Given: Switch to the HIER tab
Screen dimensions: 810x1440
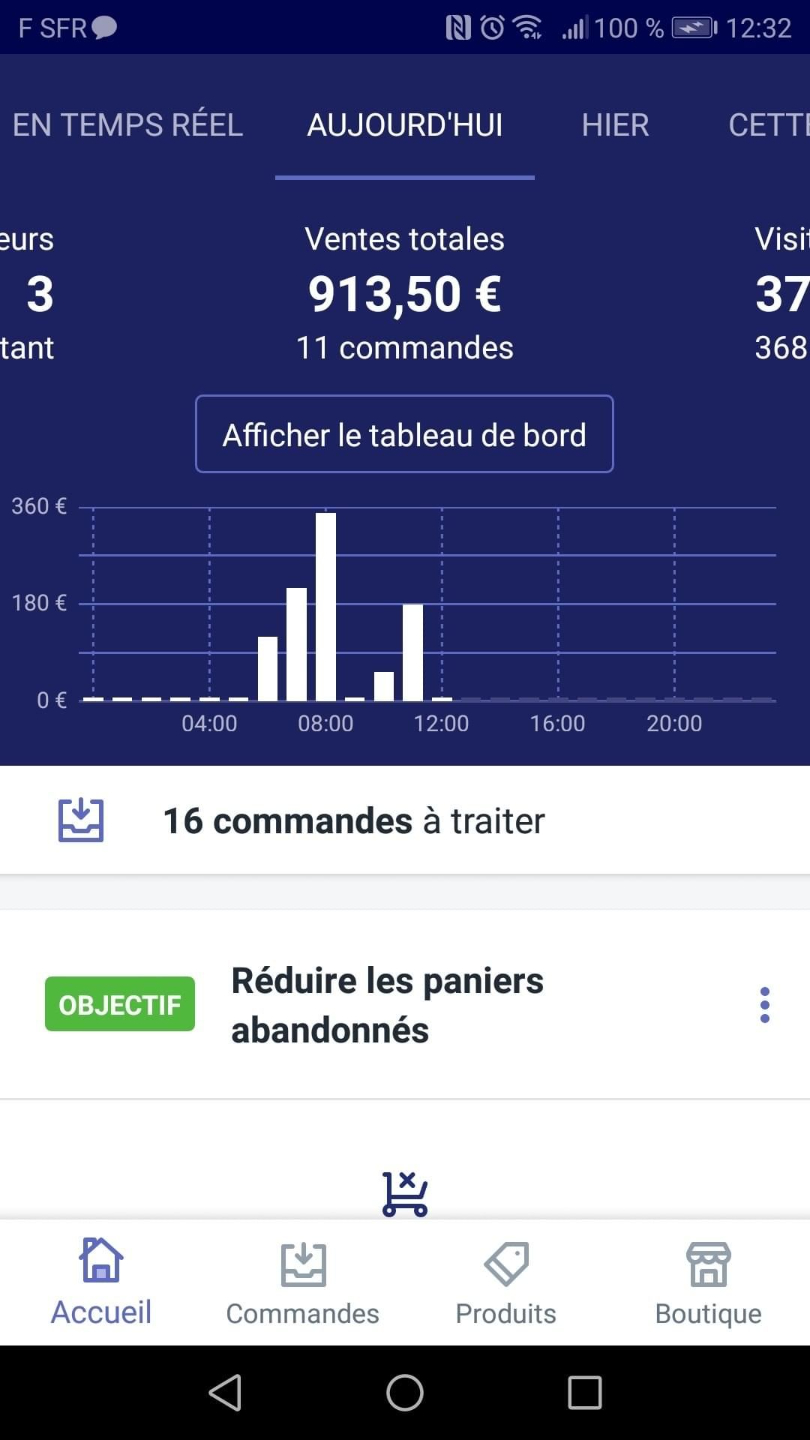Looking at the screenshot, I should (615, 125).
